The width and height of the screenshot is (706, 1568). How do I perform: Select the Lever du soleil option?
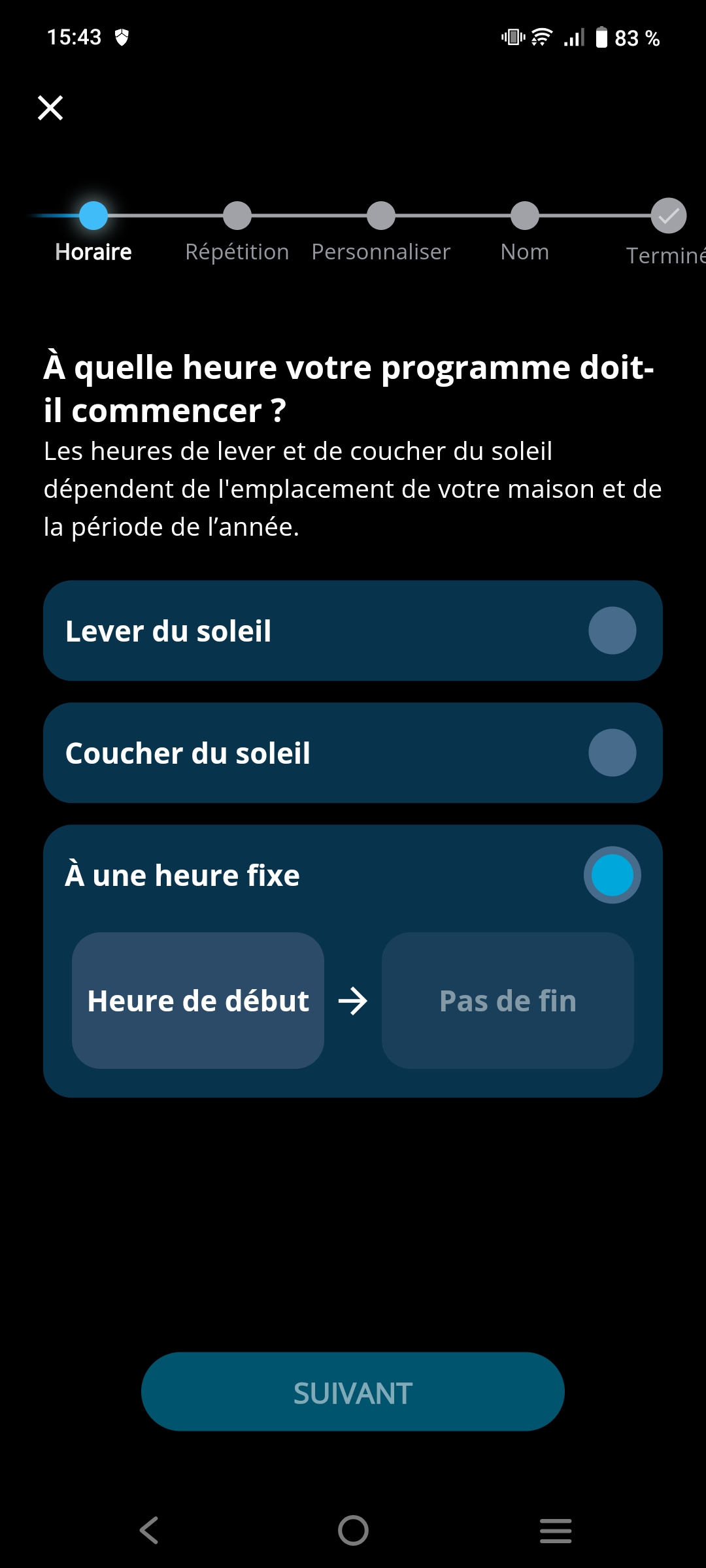[x=353, y=630]
